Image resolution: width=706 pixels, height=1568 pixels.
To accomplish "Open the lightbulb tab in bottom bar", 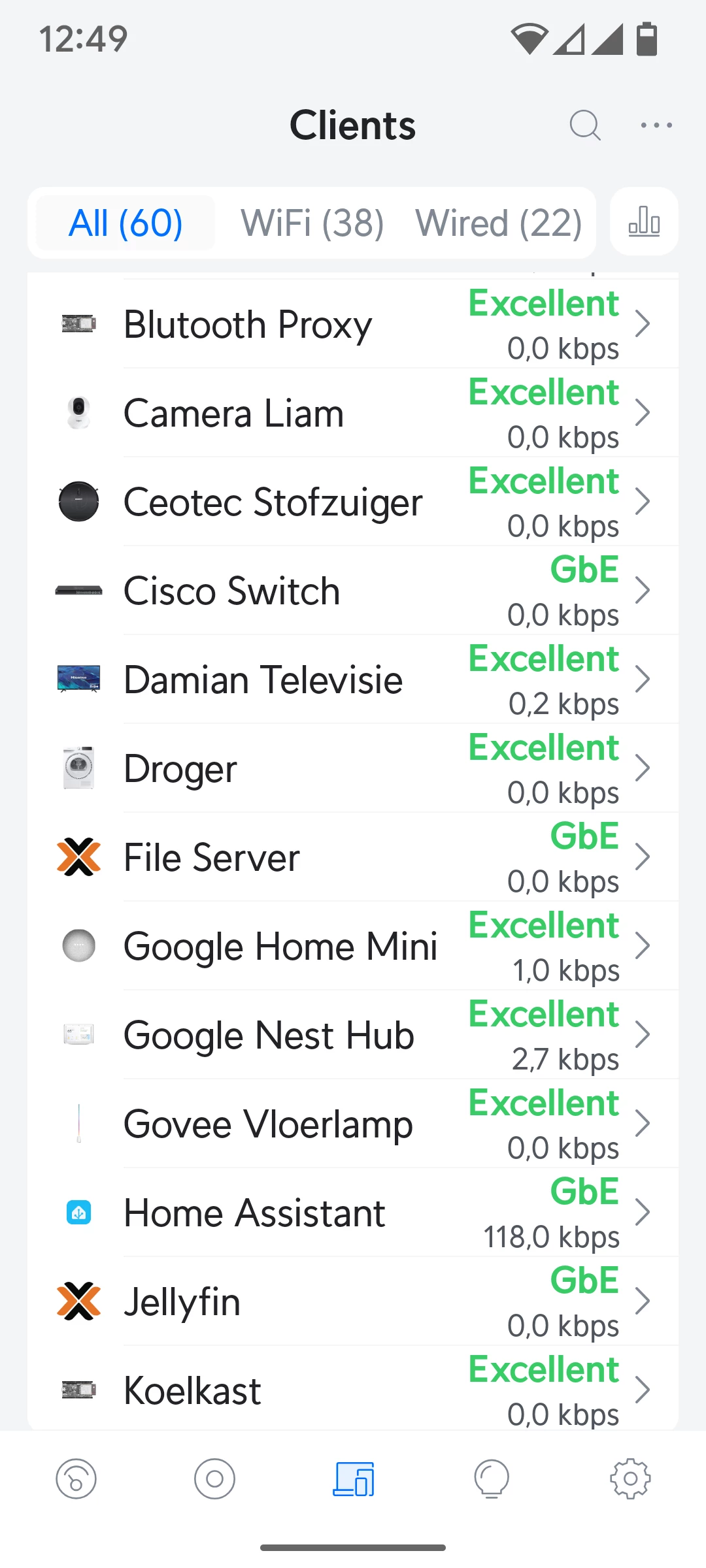I will 492,1478.
